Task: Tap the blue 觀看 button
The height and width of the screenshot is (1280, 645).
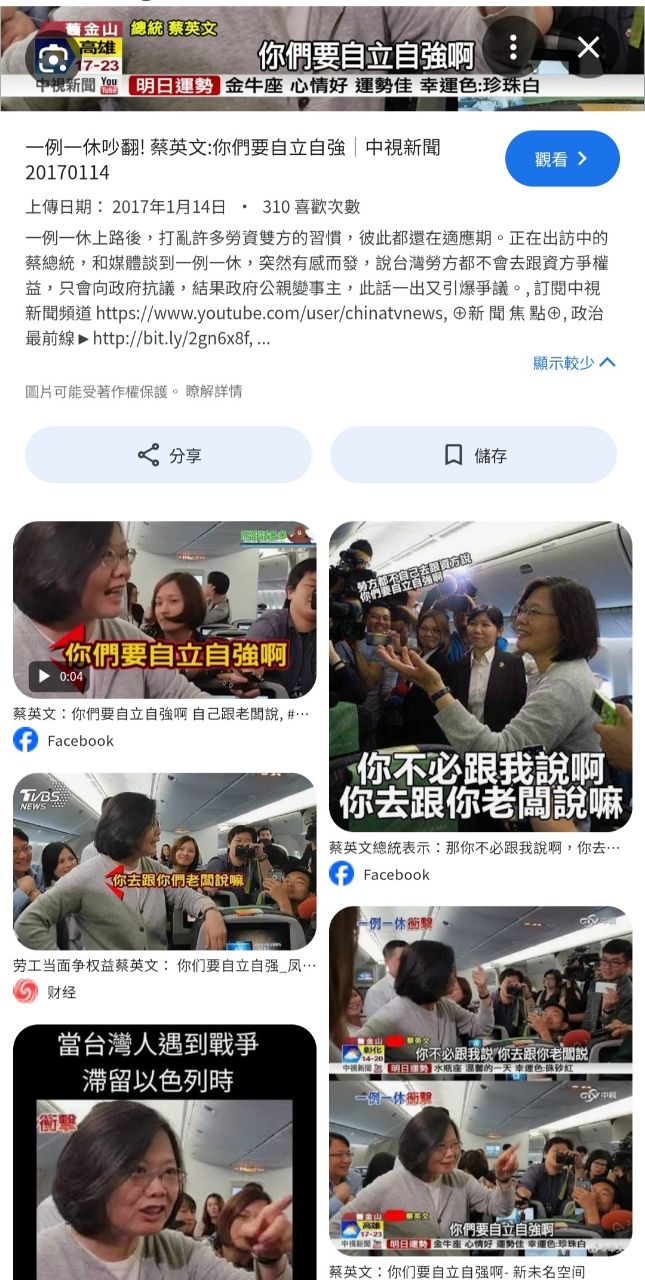Action: [562, 159]
